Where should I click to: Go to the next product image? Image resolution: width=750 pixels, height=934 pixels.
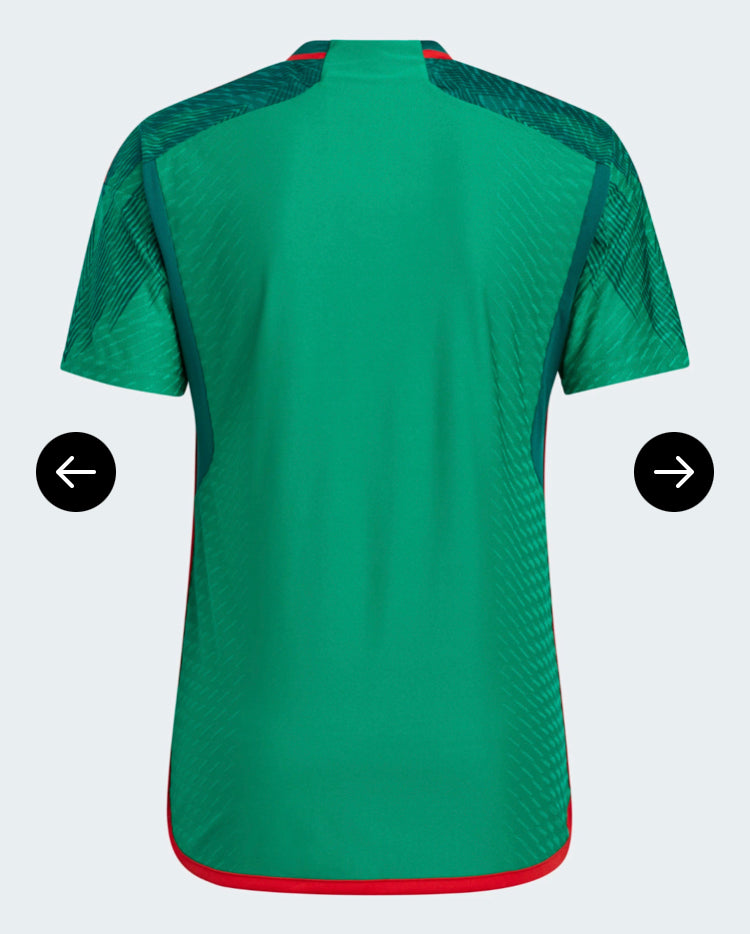[x=674, y=472]
